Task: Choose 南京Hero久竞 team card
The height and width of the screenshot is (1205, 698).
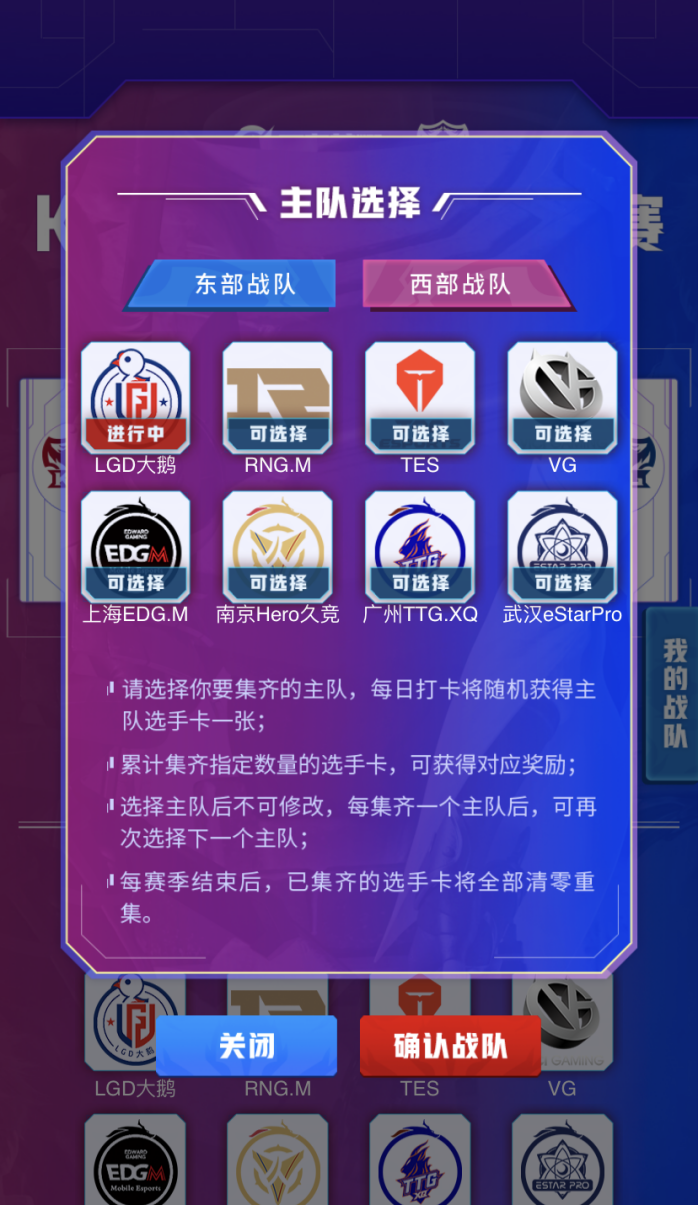Action: pyautogui.click(x=278, y=546)
